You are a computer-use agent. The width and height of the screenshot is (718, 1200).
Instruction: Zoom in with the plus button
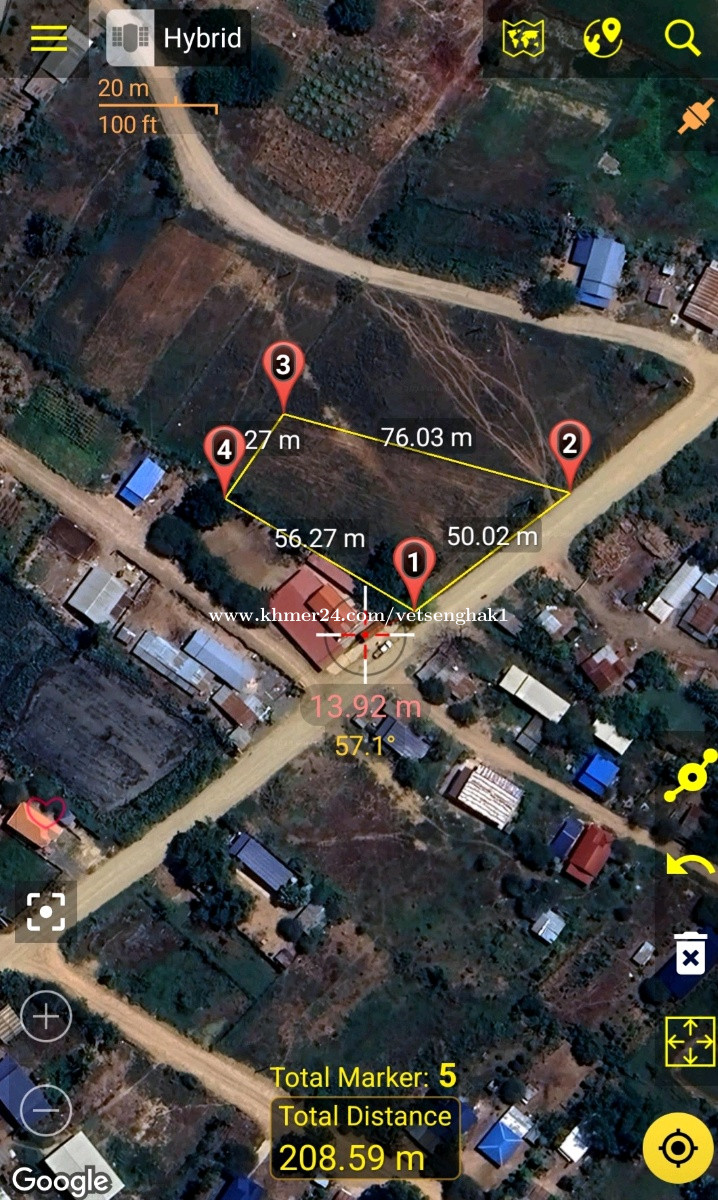tap(46, 1018)
